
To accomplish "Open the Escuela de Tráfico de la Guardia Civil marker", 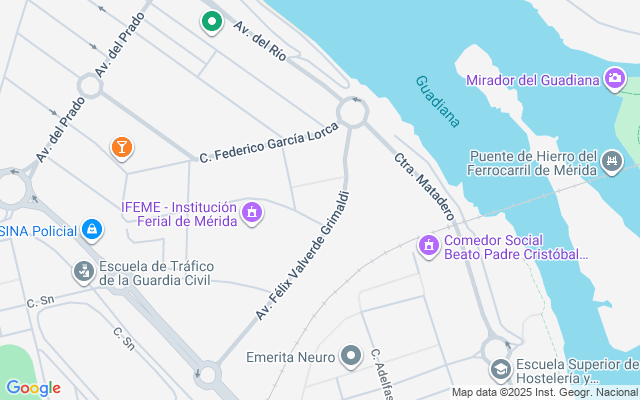I will 83,271.
